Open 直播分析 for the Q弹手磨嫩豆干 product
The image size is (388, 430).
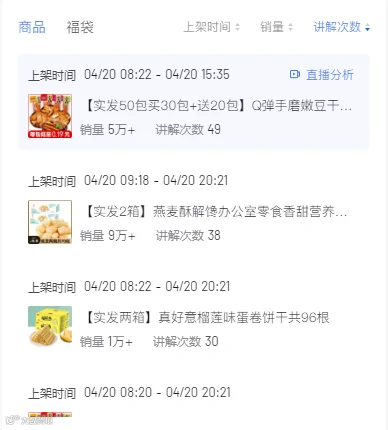coord(322,75)
